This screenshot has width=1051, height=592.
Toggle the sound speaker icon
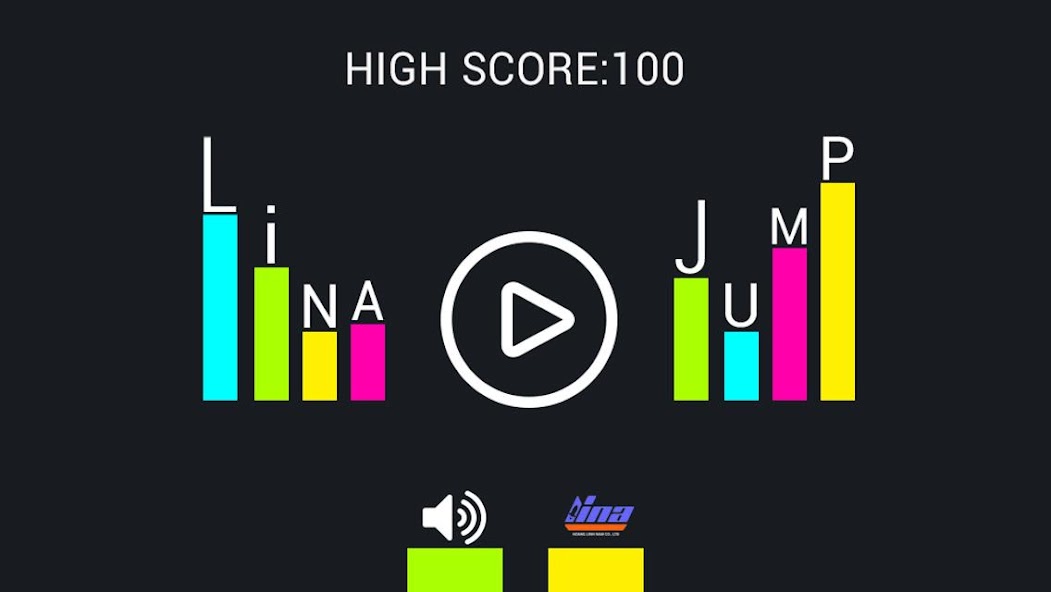point(453,520)
